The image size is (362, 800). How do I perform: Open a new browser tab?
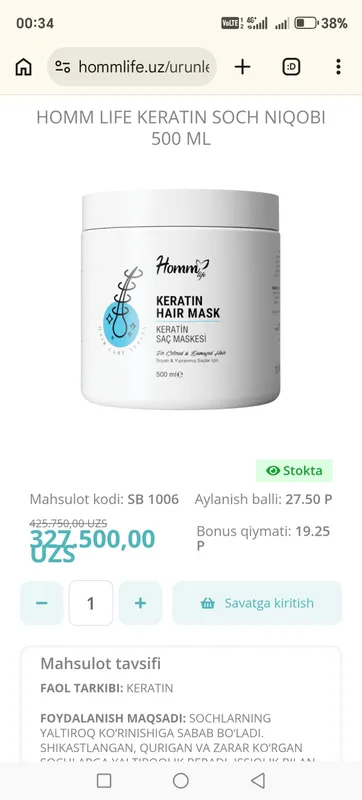click(x=243, y=67)
